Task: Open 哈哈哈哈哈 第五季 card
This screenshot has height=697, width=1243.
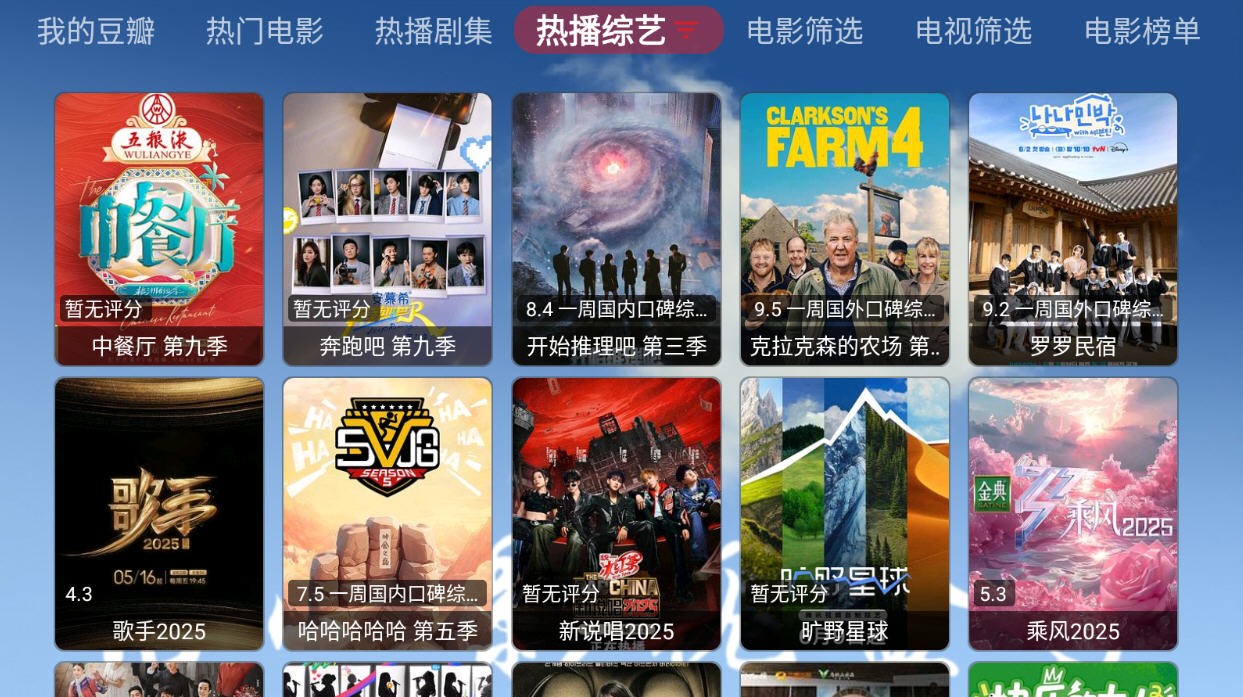Action: tap(387, 513)
